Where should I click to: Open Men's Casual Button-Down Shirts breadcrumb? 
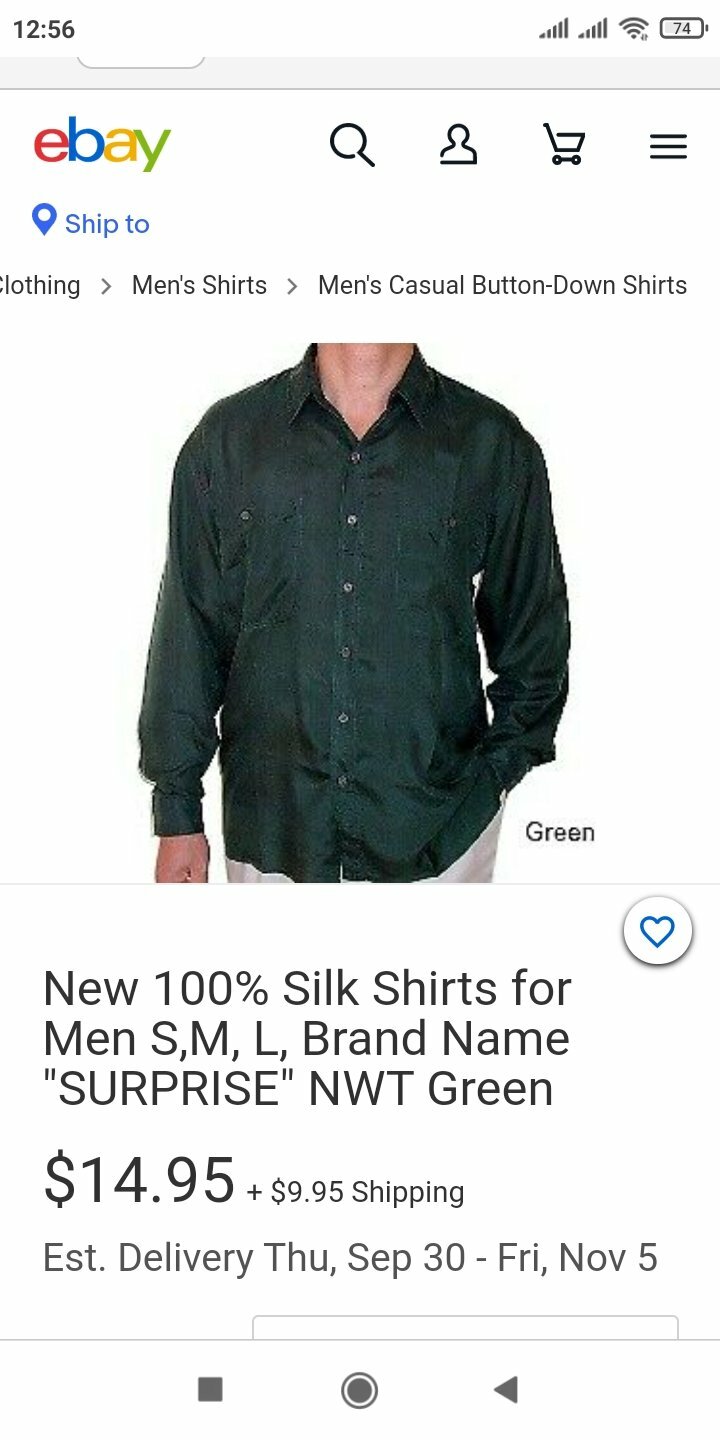502,285
